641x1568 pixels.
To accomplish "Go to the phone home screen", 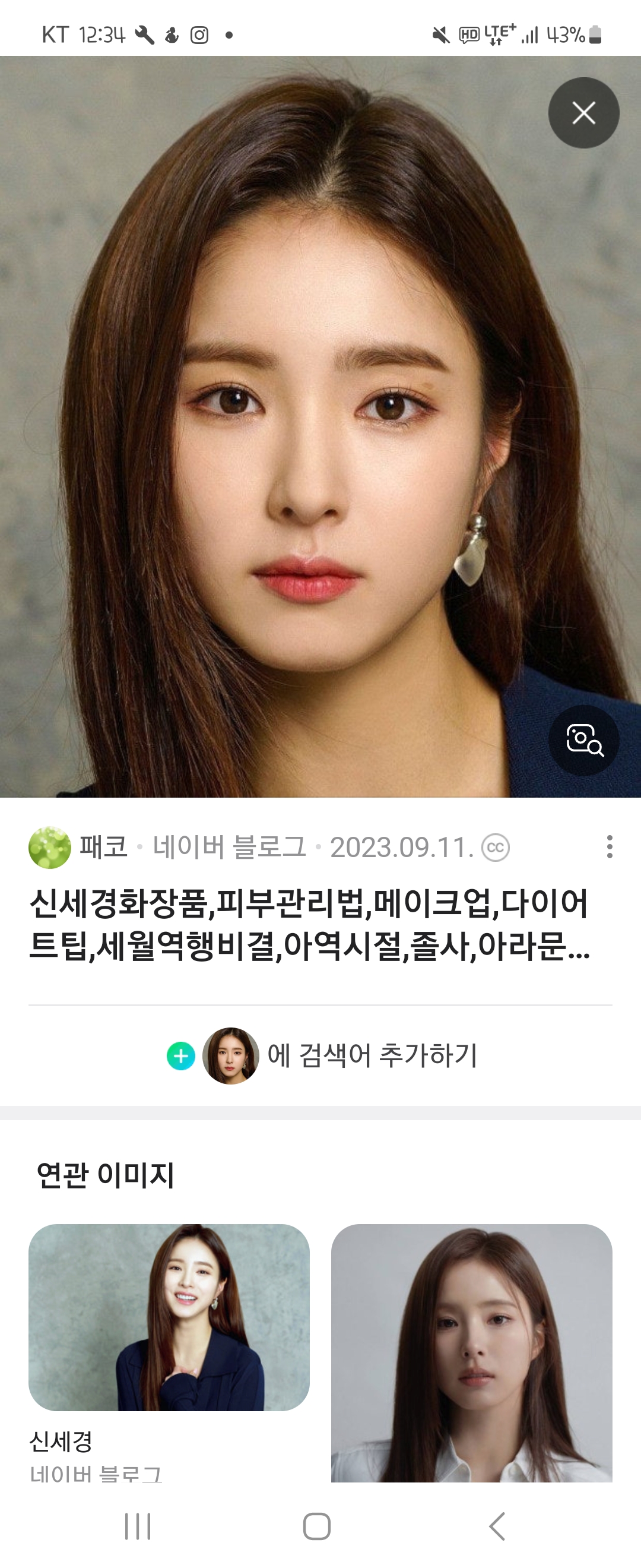I will click(x=316, y=1526).
